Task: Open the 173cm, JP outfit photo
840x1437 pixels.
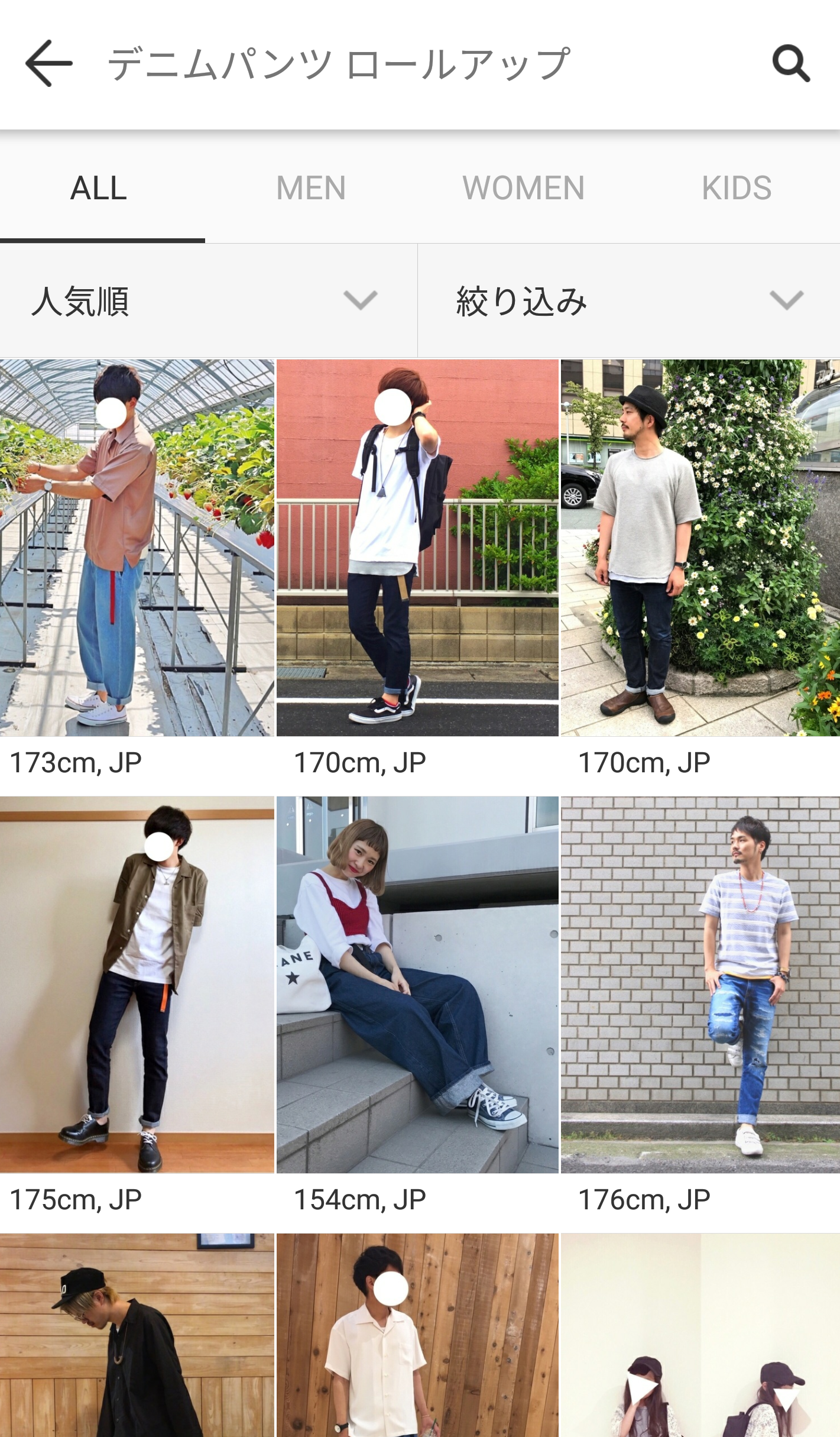Action: [x=137, y=548]
